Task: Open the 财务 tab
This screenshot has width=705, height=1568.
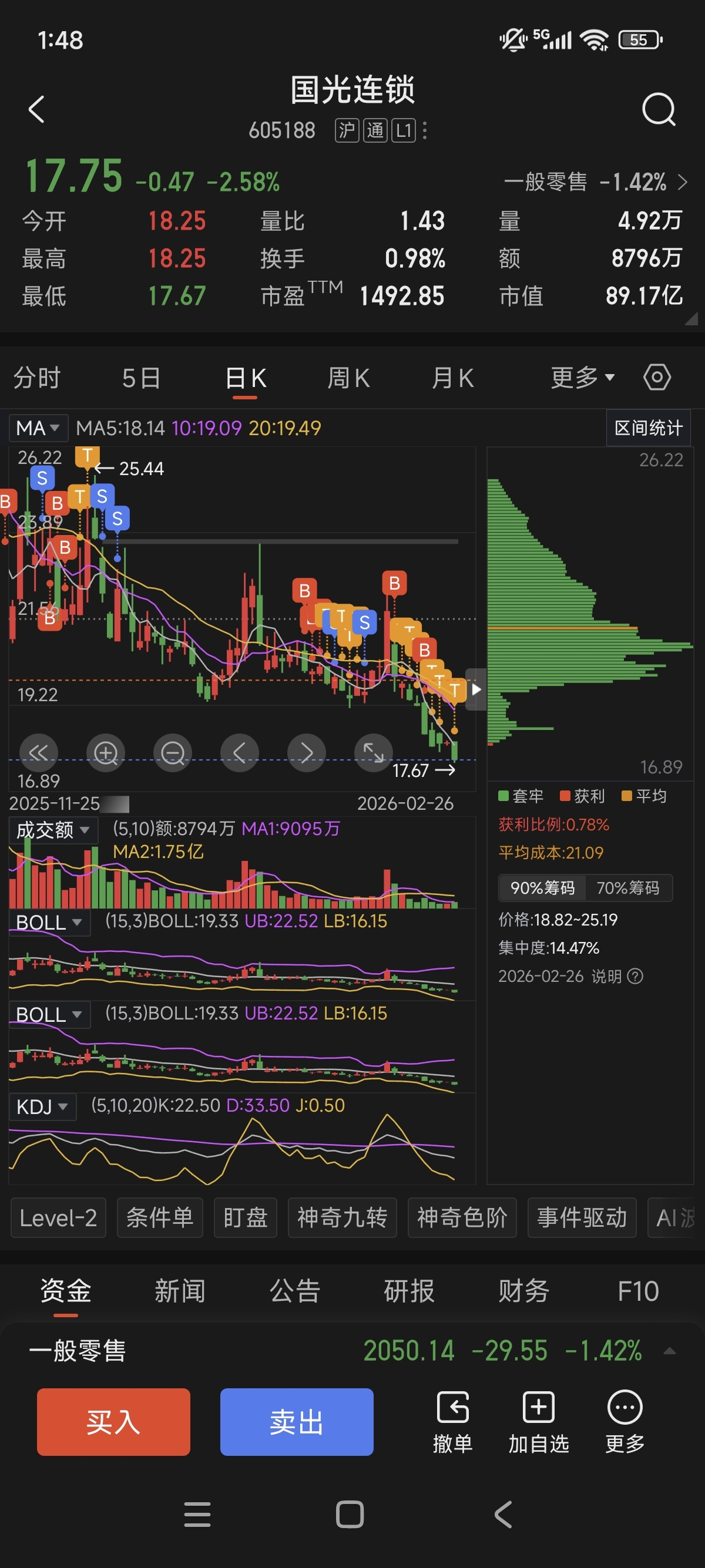Action: point(523,1290)
